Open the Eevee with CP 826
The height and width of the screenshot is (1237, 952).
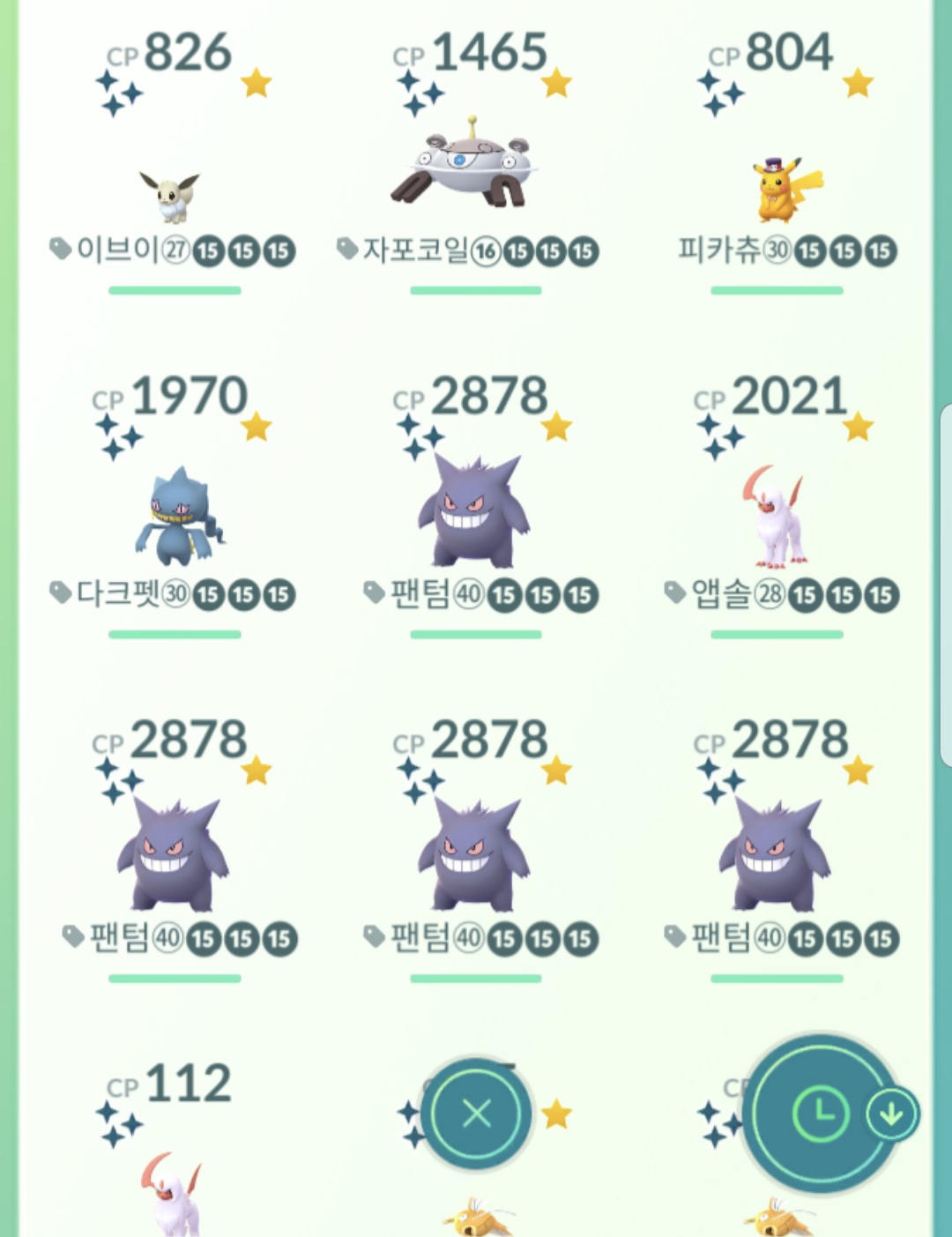tap(171, 196)
